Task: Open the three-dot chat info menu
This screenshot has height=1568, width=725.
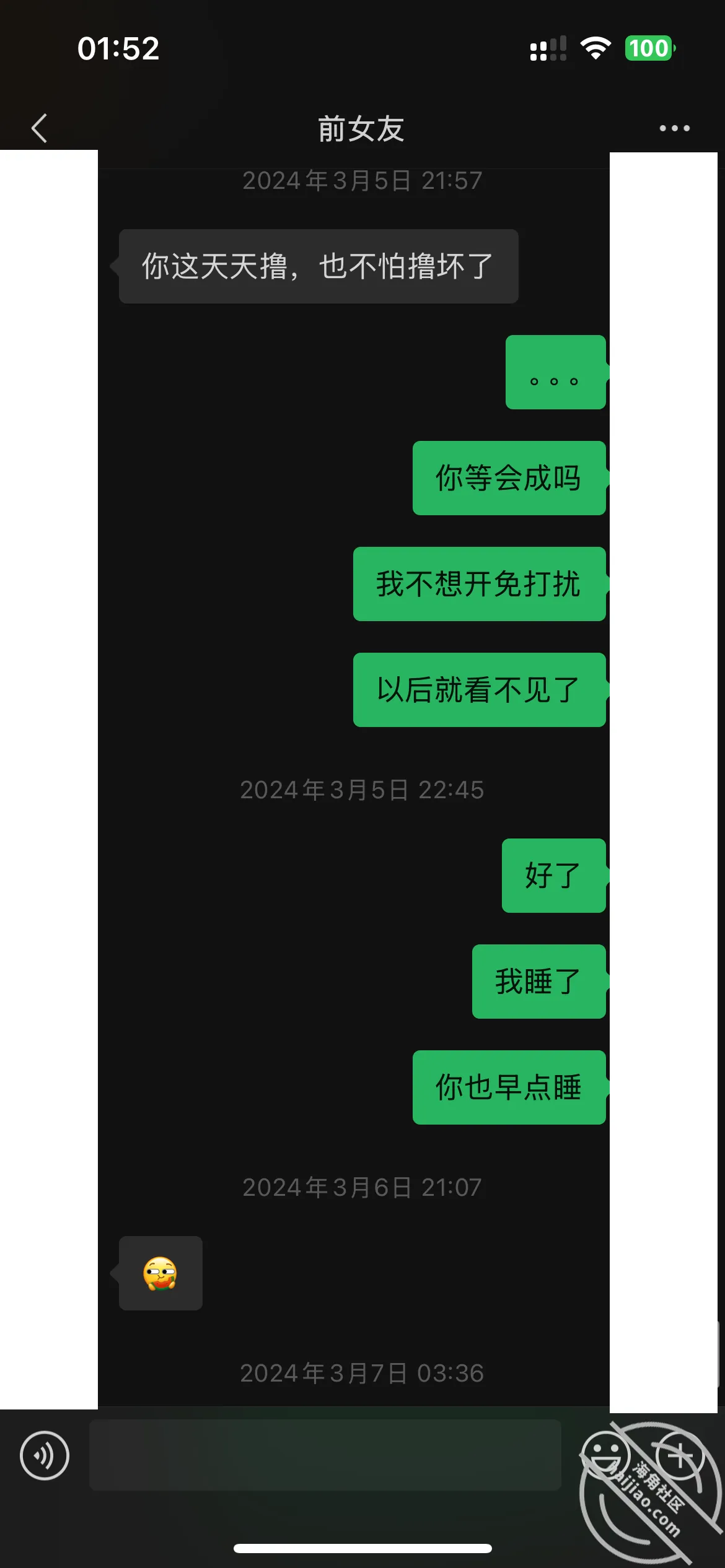Action: click(x=674, y=128)
